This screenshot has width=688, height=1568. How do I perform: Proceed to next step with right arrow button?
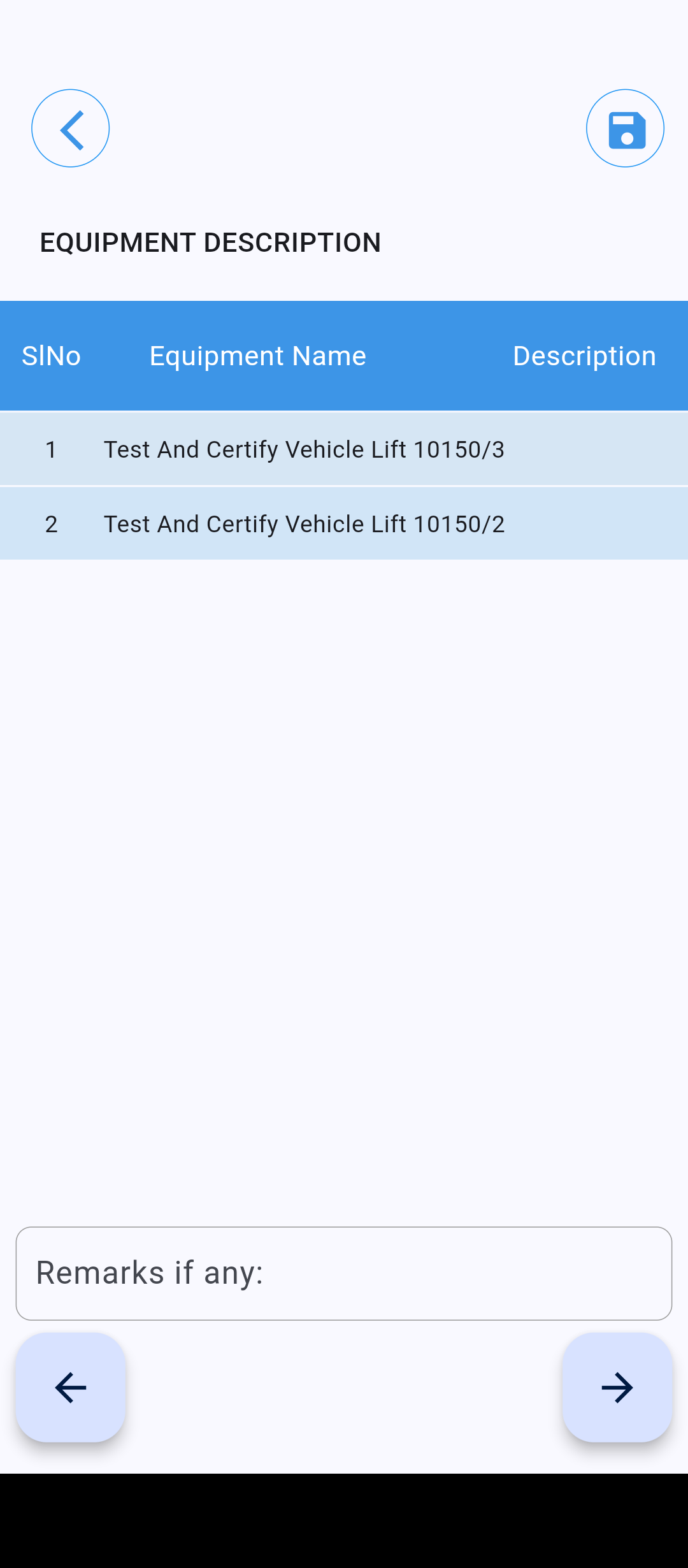click(617, 1387)
